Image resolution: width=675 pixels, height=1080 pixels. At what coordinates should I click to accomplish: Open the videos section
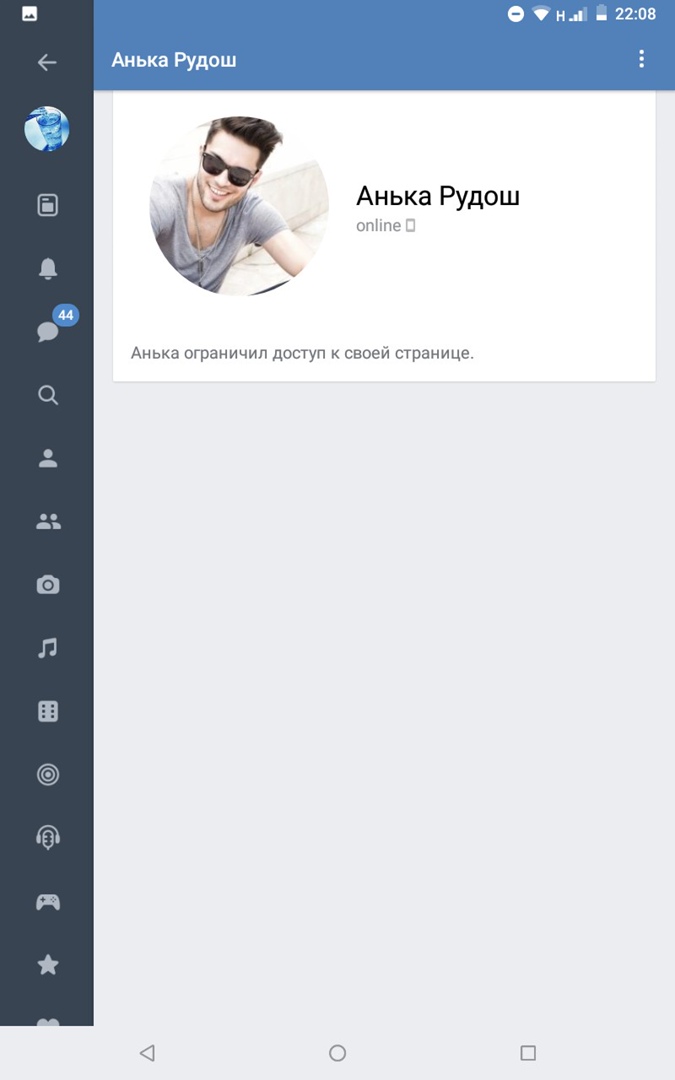click(x=47, y=711)
